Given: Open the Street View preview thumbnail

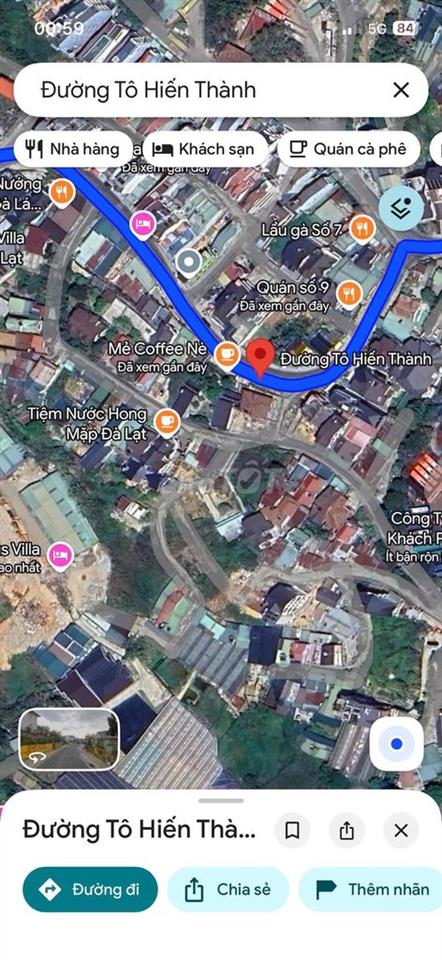Looking at the screenshot, I should [x=69, y=739].
